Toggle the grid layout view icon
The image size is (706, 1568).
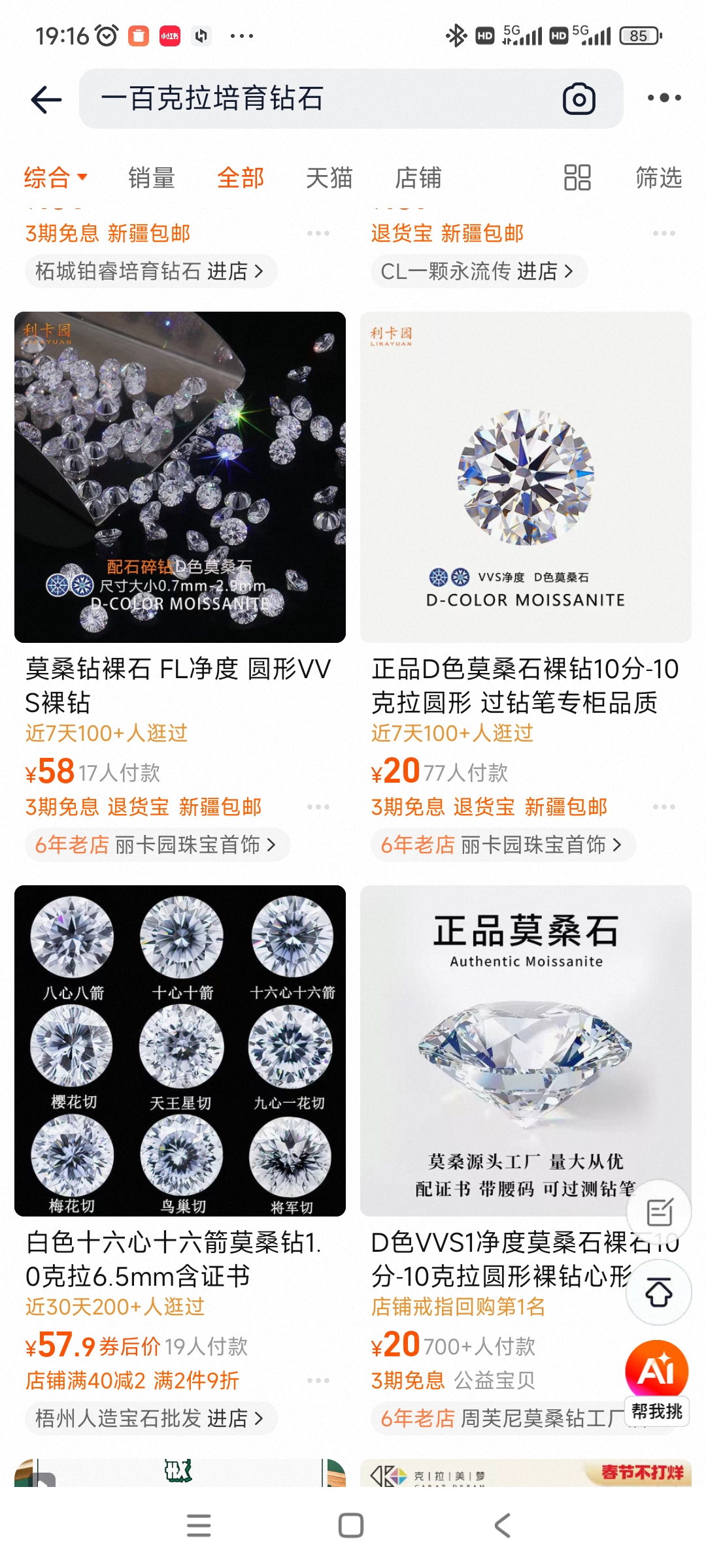[x=577, y=177]
